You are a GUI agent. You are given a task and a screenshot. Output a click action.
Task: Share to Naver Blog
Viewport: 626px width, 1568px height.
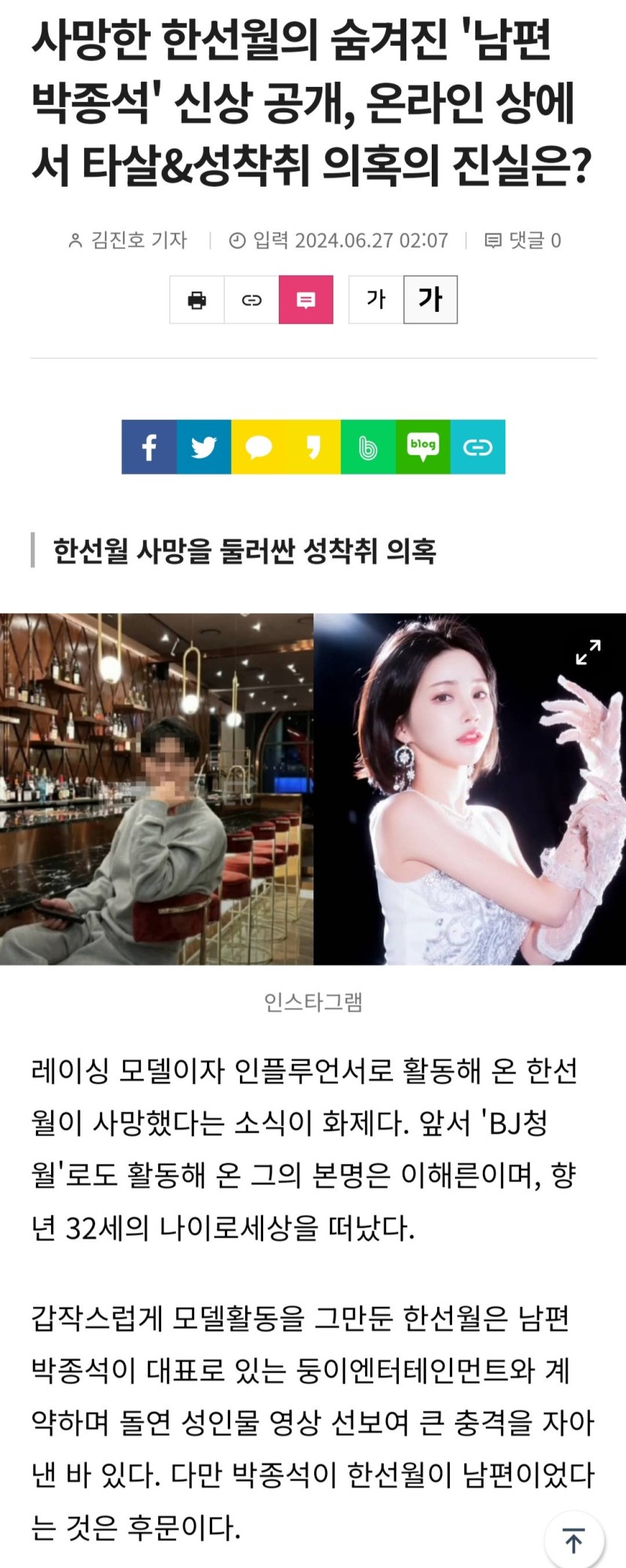click(x=423, y=447)
